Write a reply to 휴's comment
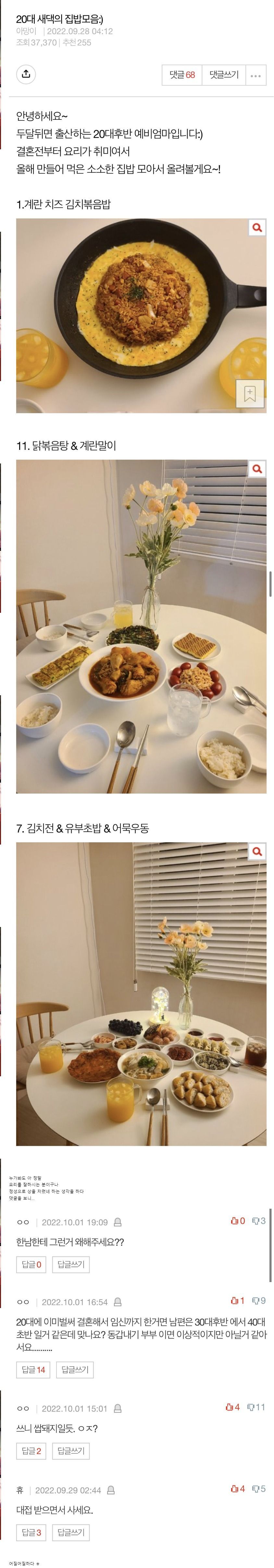274x1568 pixels. [x=71, y=1532]
